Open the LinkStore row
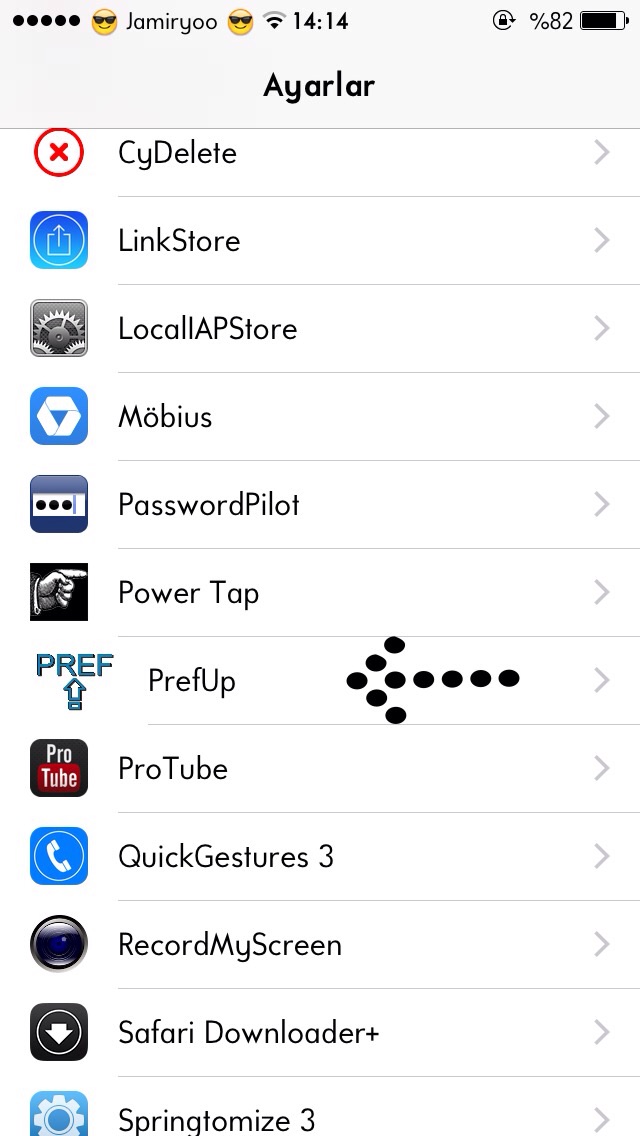This screenshot has width=640, height=1136. coord(320,241)
